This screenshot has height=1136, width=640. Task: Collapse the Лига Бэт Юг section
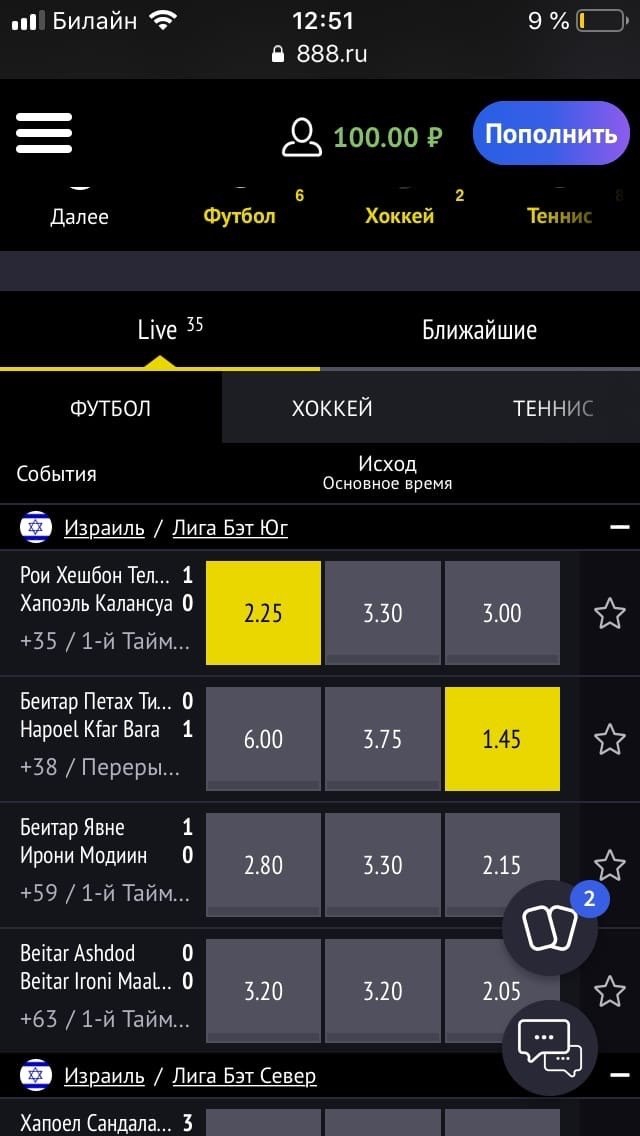tap(619, 527)
